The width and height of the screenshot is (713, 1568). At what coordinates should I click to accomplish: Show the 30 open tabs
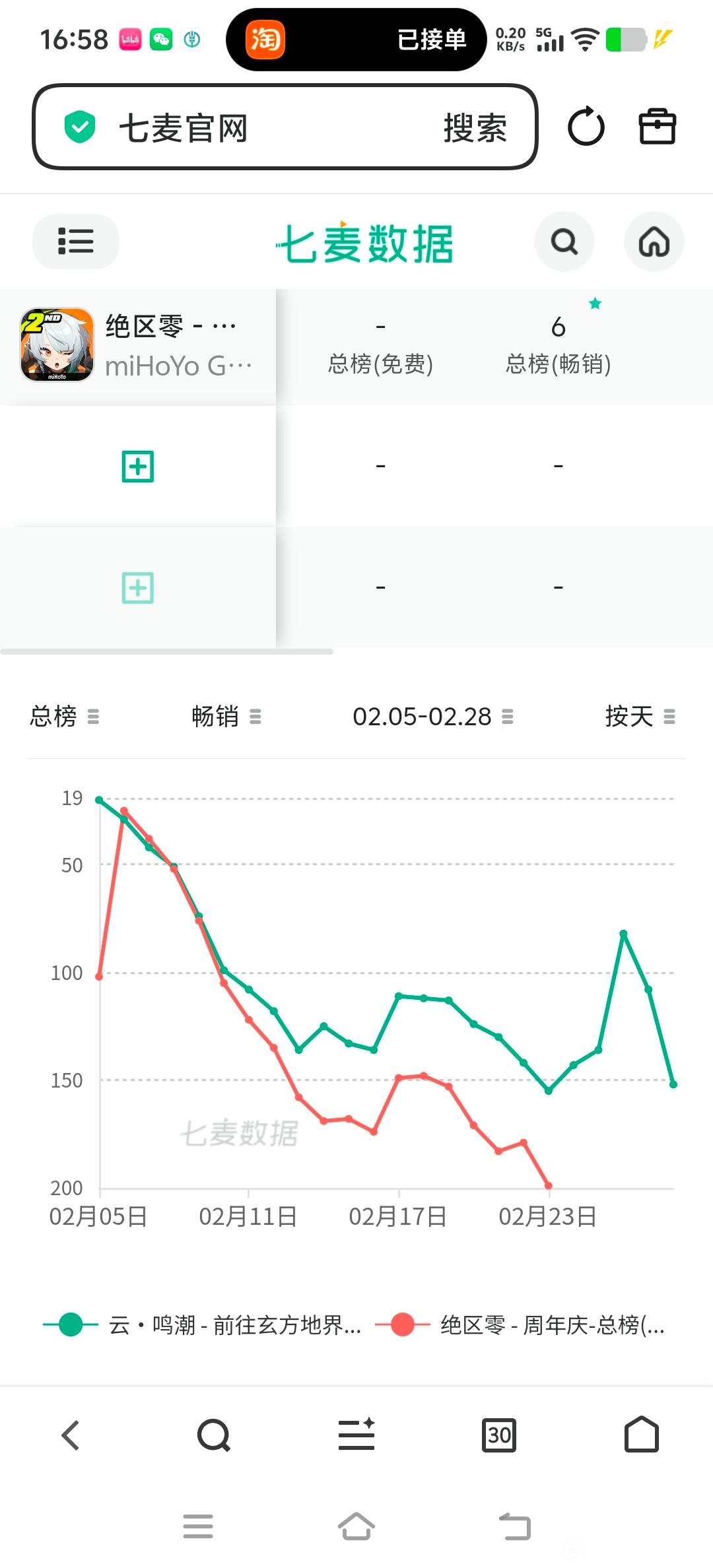pos(499,1435)
